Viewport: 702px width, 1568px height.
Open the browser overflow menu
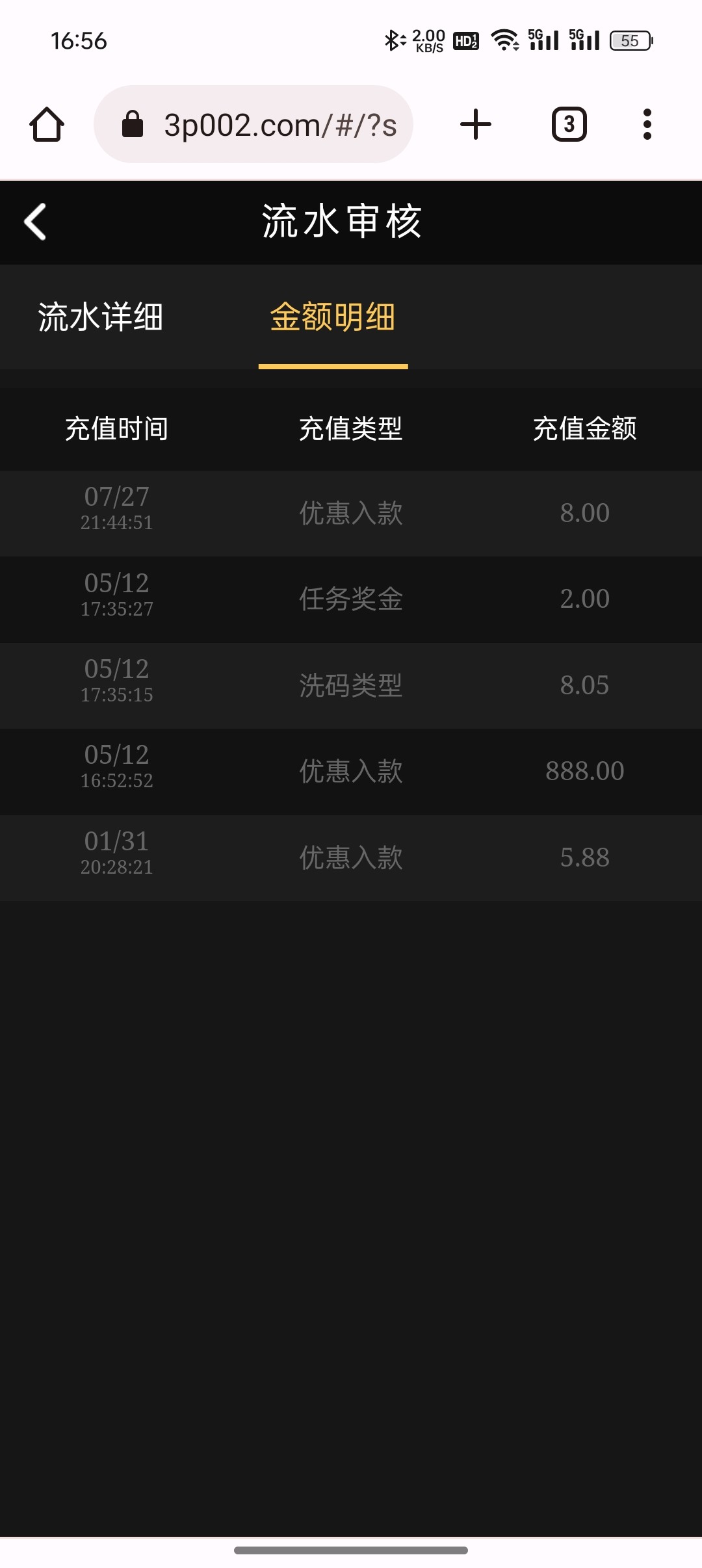[x=647, y=124]
